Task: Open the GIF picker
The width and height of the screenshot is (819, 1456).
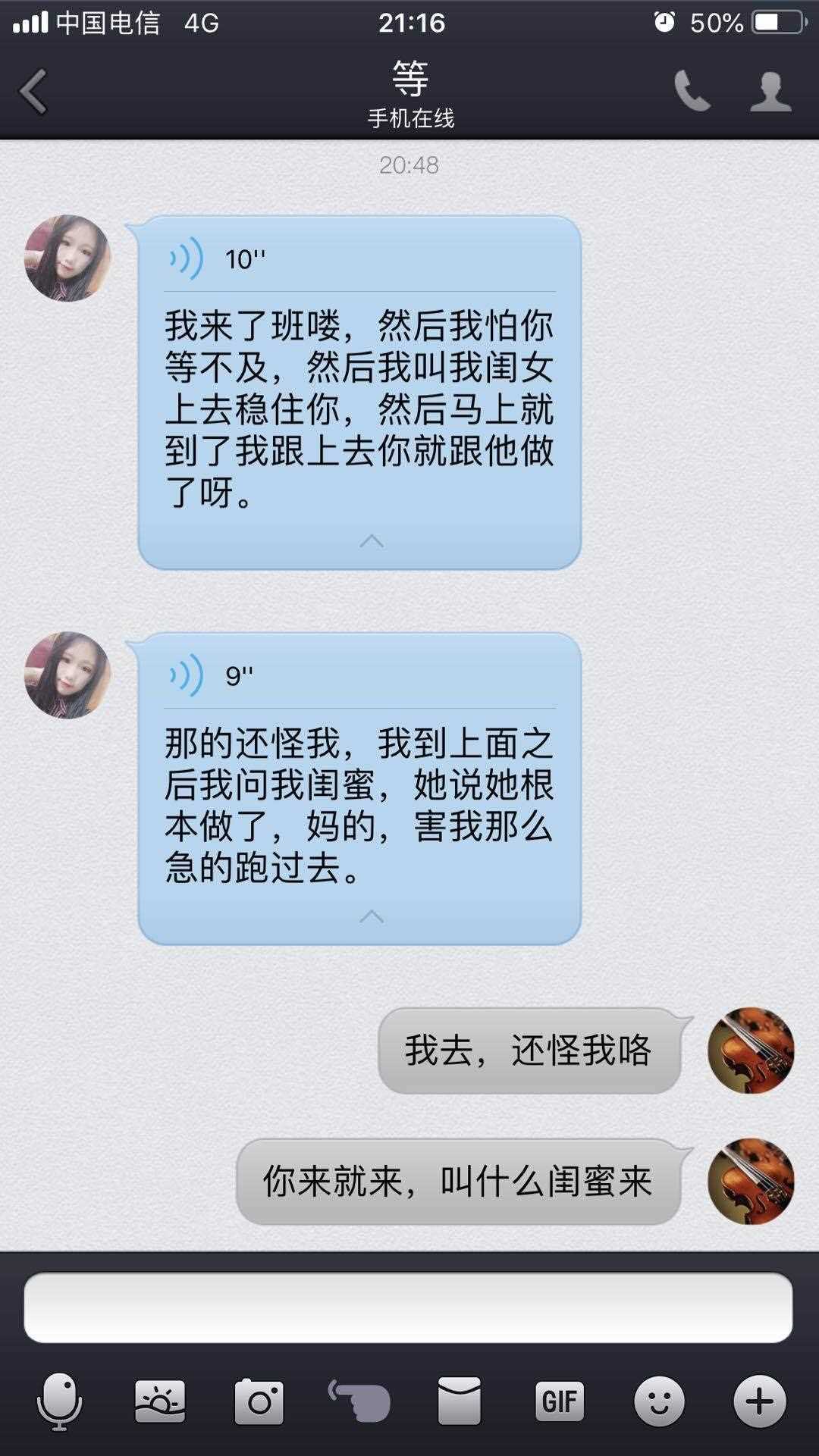Action: pos(560,1401)
